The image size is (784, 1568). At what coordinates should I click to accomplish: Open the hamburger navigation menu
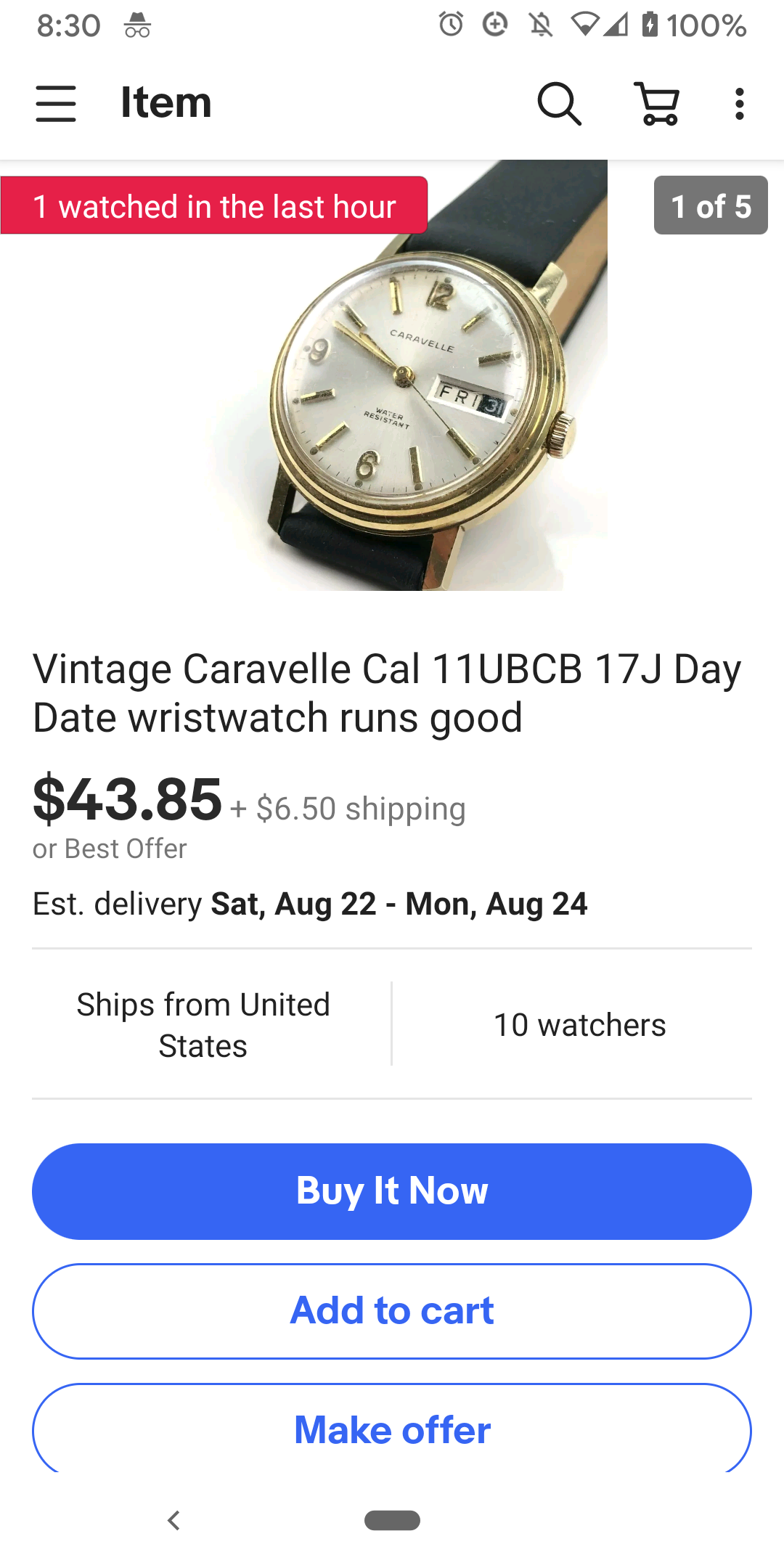tap(56, 103)
